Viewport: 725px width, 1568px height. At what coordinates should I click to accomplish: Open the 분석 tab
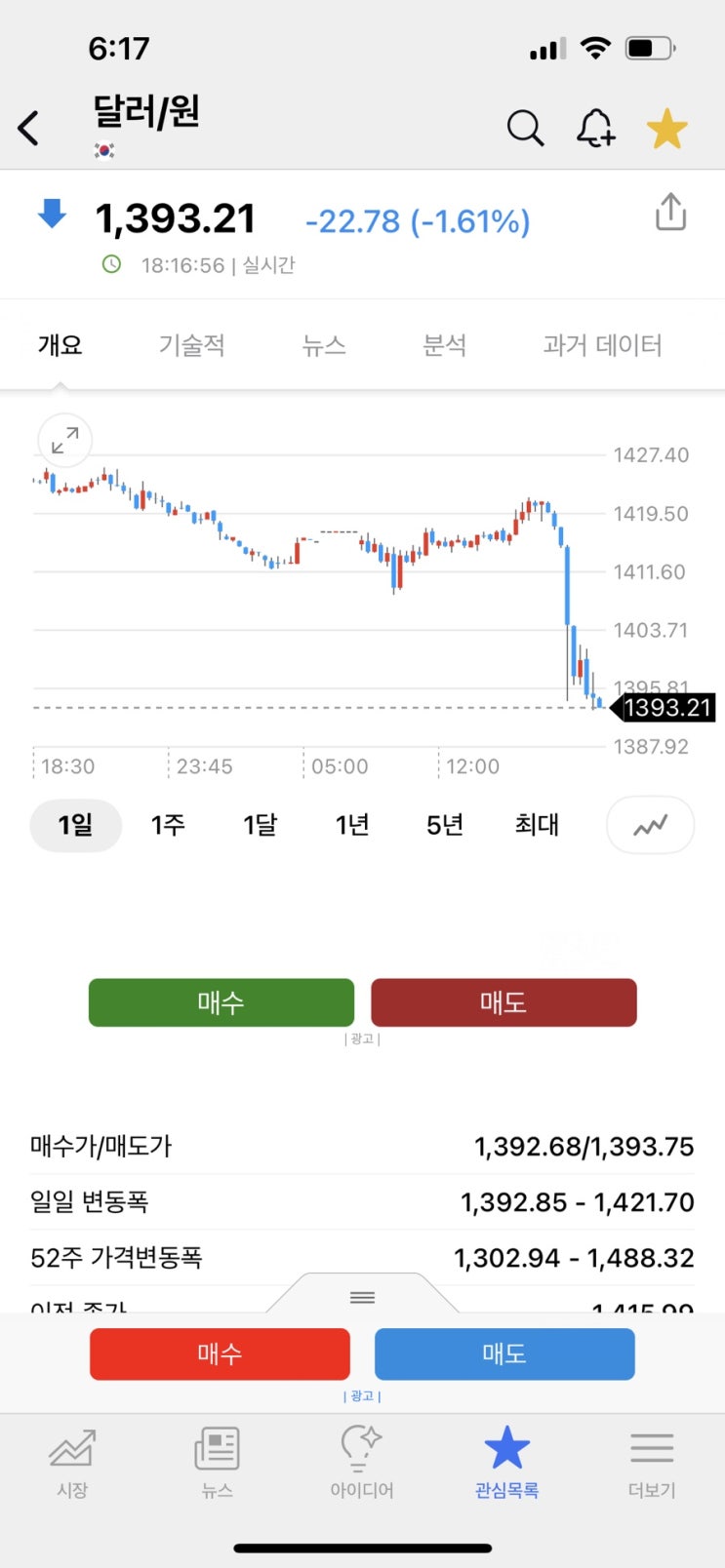444,345
